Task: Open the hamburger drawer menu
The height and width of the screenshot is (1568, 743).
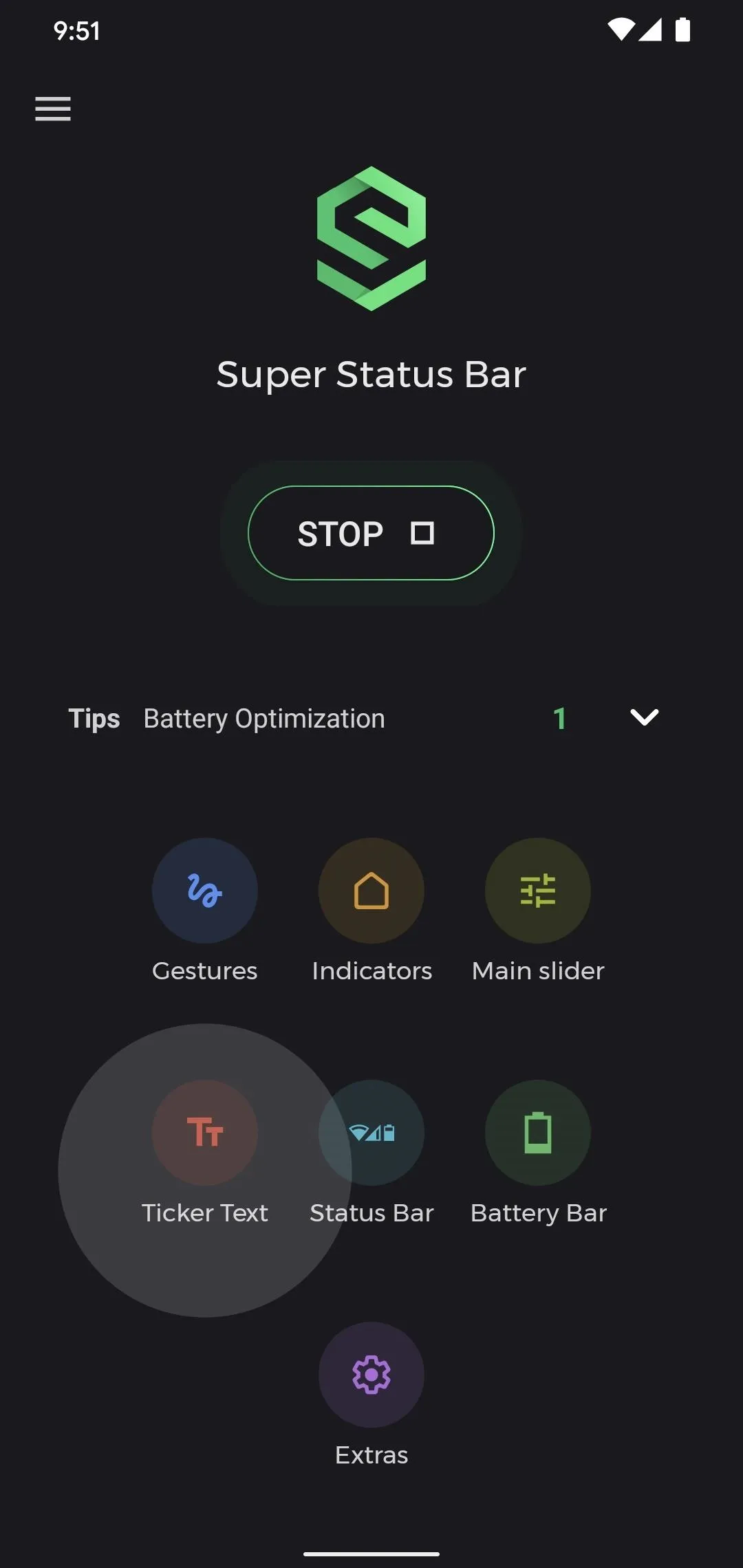Action: coord(53,109)
